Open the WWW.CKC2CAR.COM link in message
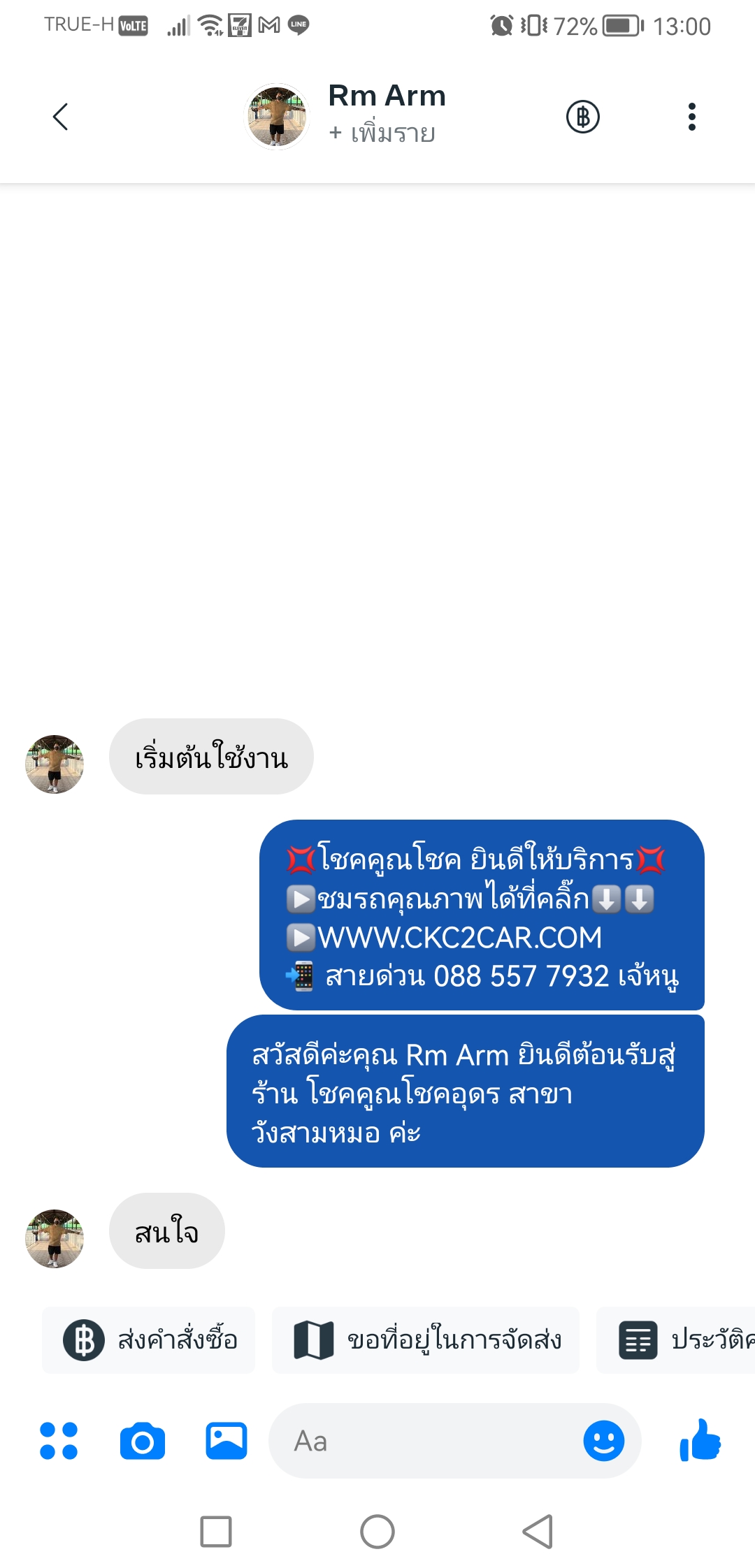 459,938
